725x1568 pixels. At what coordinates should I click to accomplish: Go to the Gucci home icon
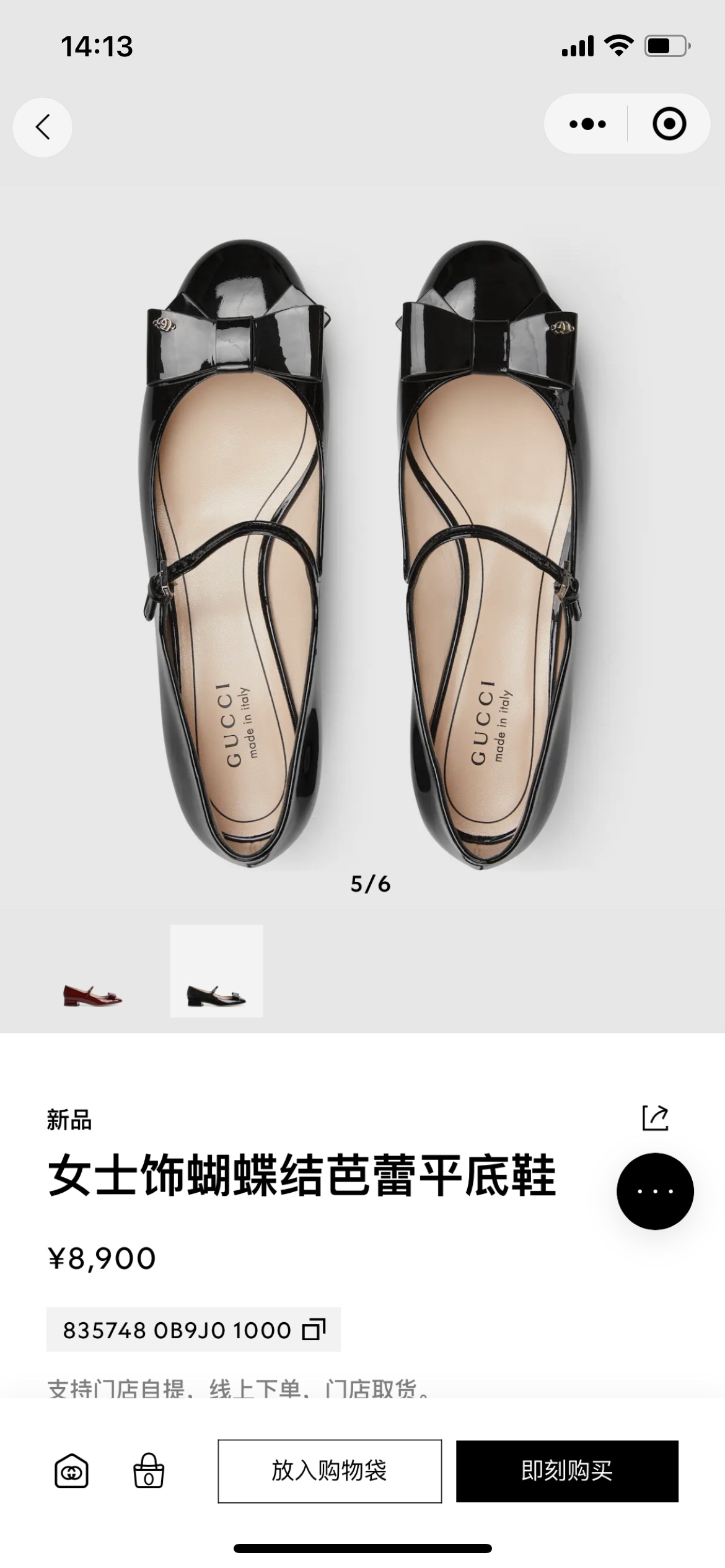(x=71, y=1471)
